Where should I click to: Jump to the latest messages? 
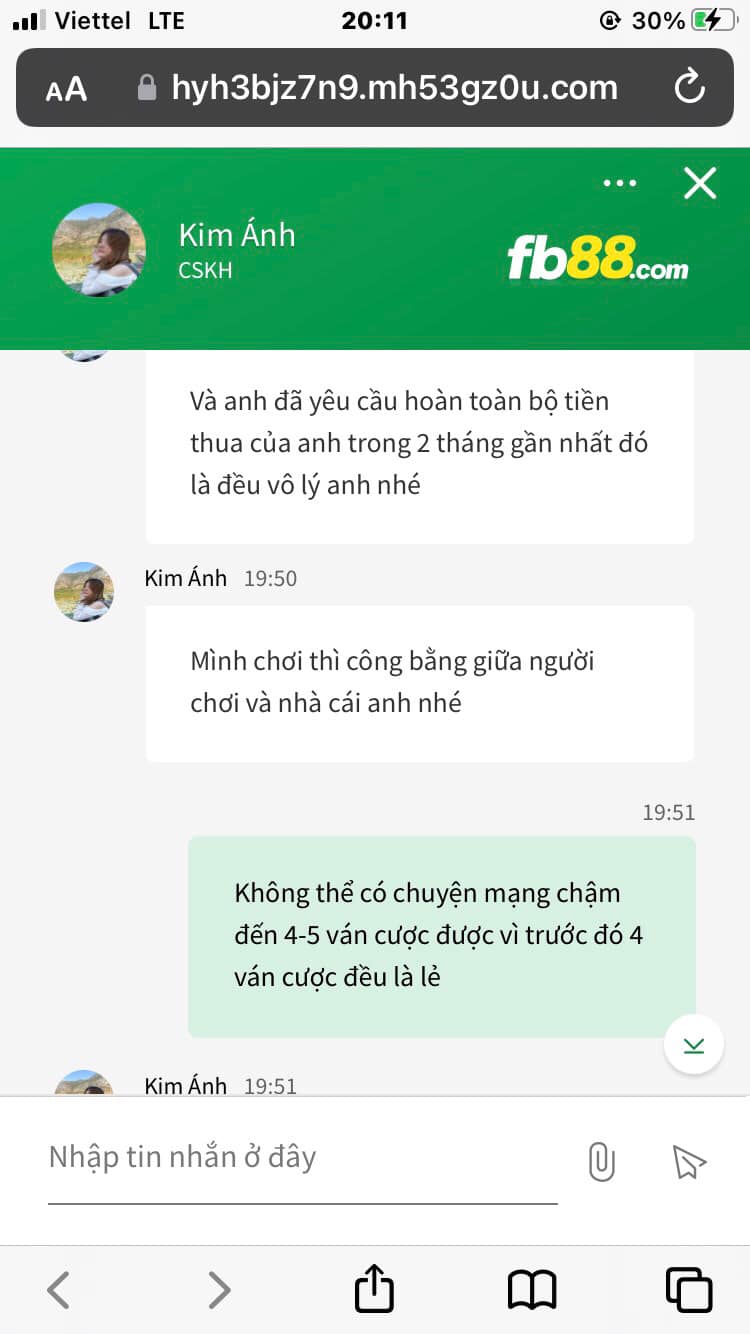[x=693, y=1045]
